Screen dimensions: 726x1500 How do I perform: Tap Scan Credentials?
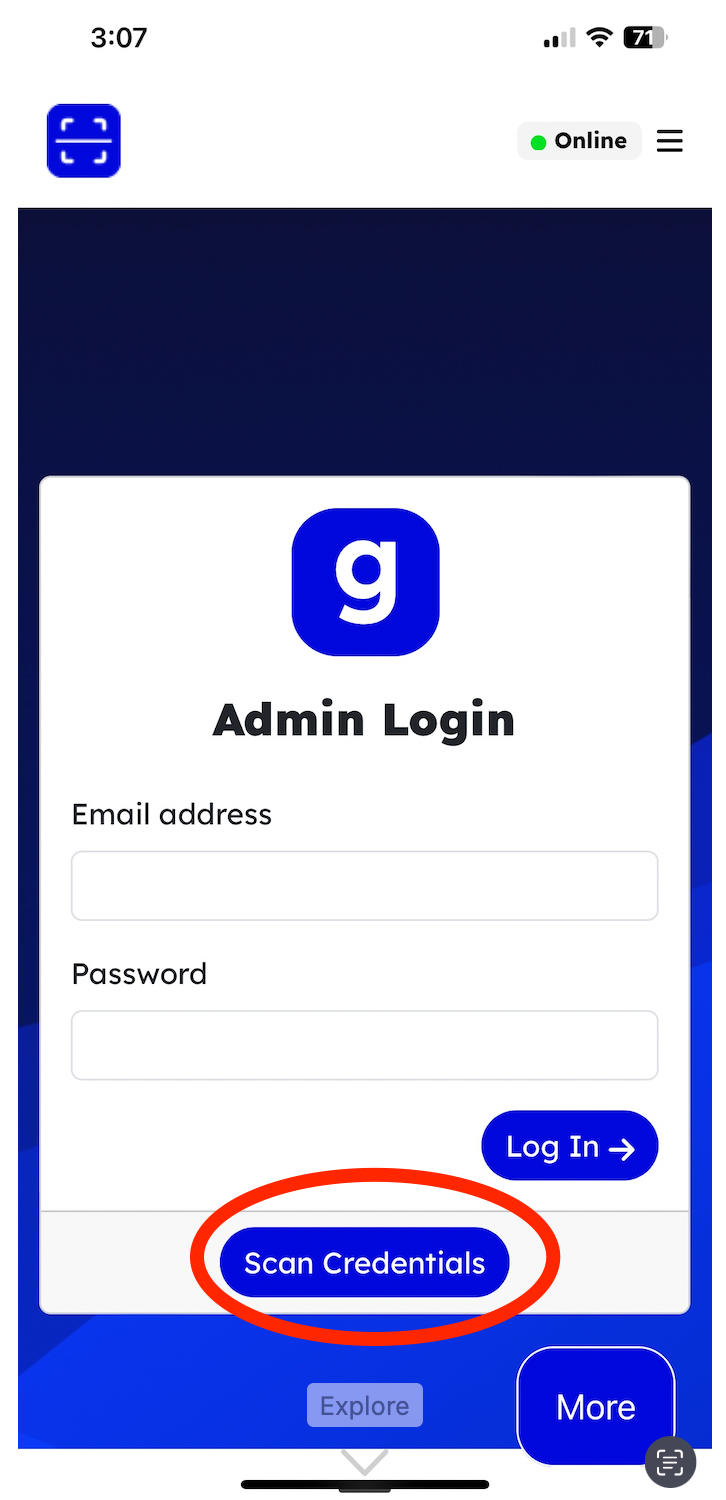pos(364,1262)
